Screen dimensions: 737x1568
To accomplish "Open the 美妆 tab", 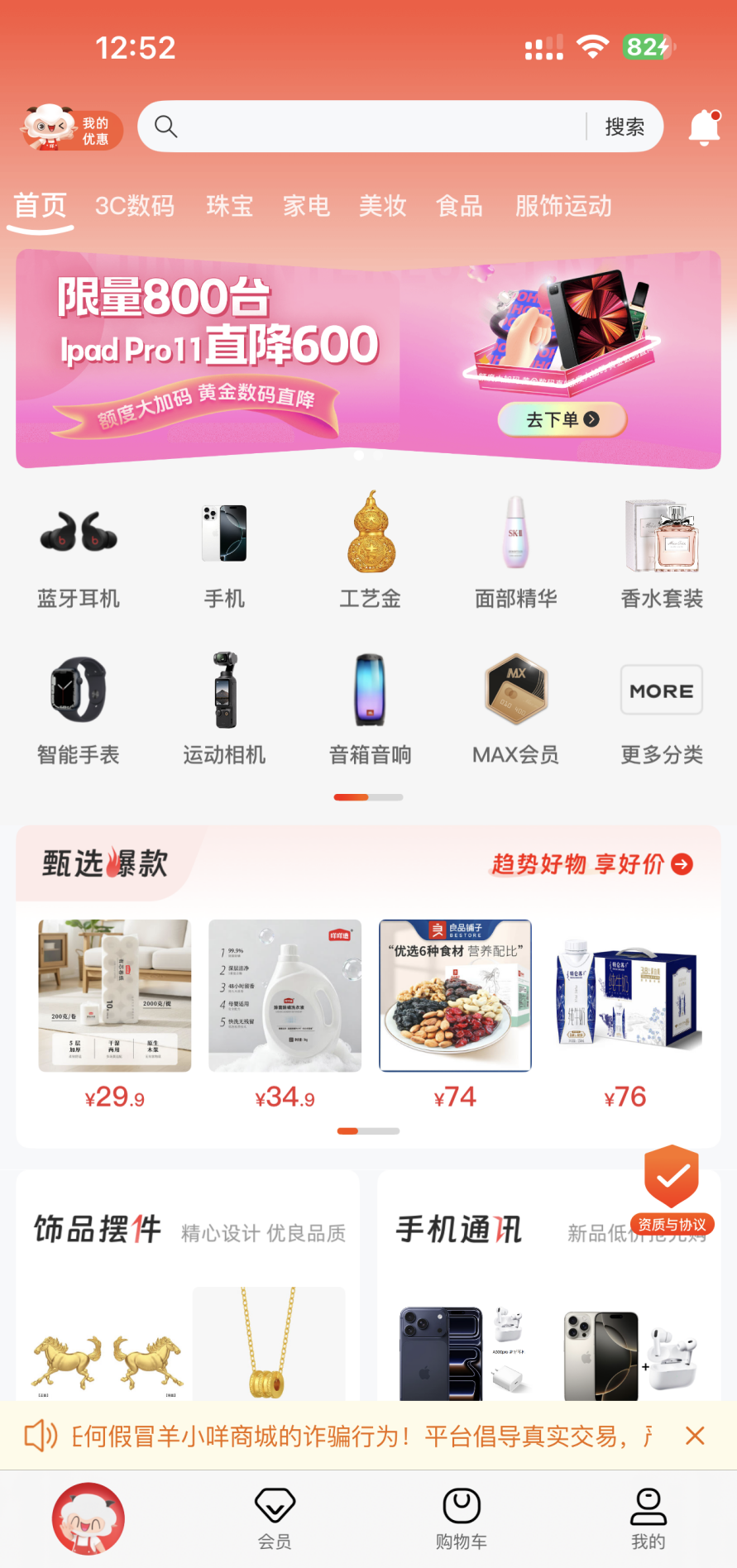I will pyautogui.click(x=382, y=206).
